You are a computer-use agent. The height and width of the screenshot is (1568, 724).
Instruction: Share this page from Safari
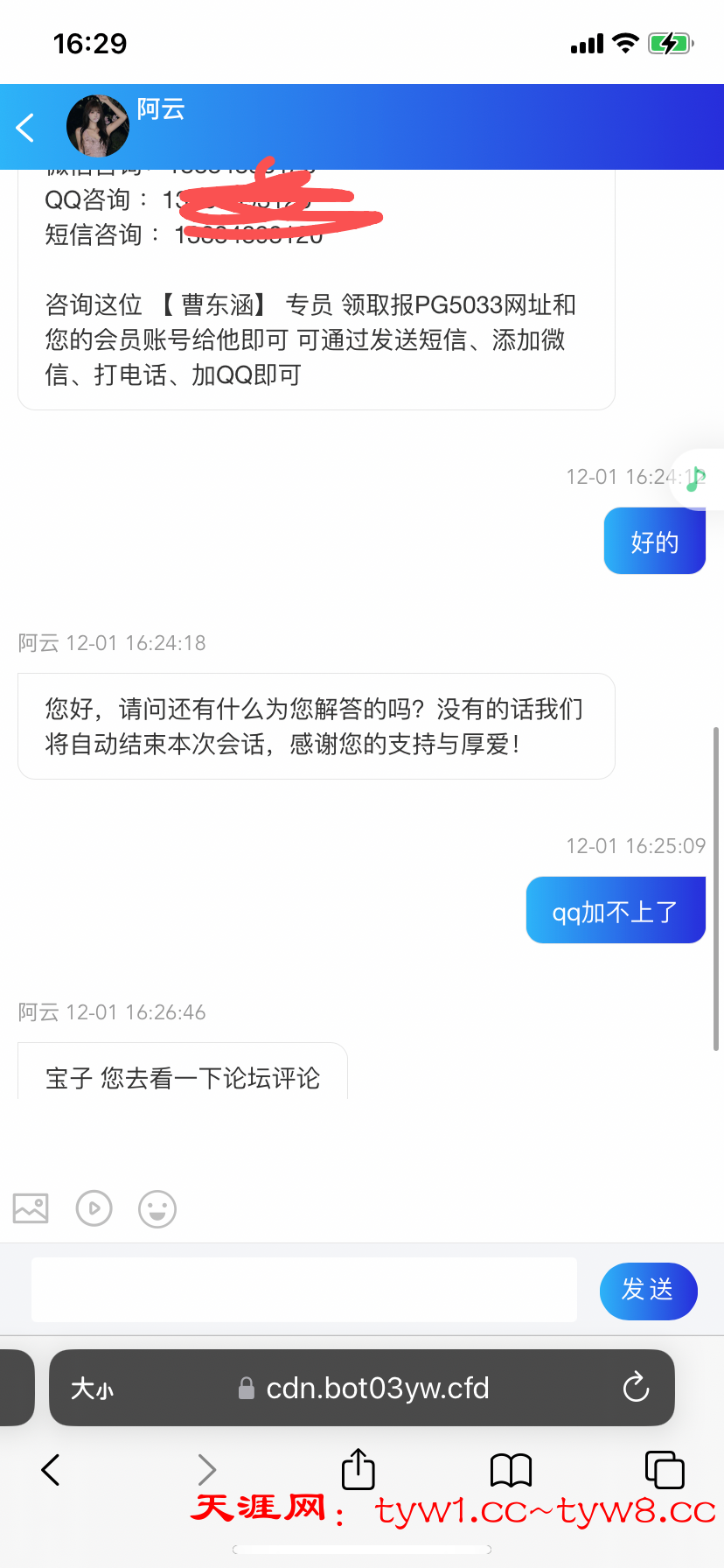(x=358, y=1469)
